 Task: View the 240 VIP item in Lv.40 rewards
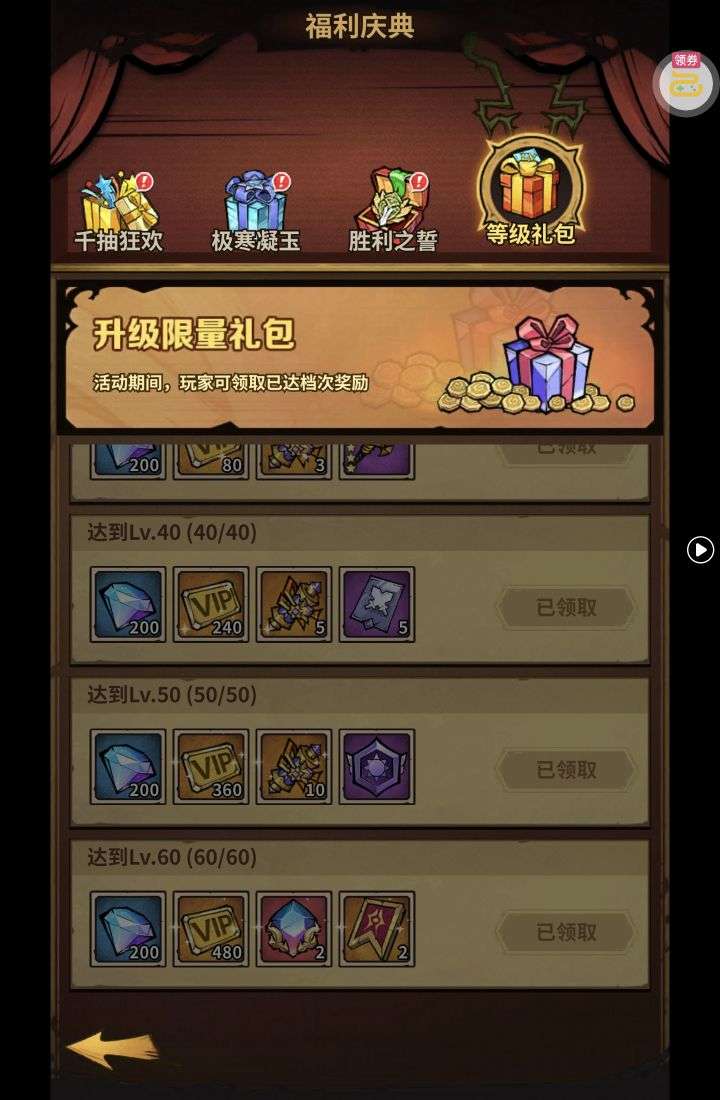(x=211, y=605)
